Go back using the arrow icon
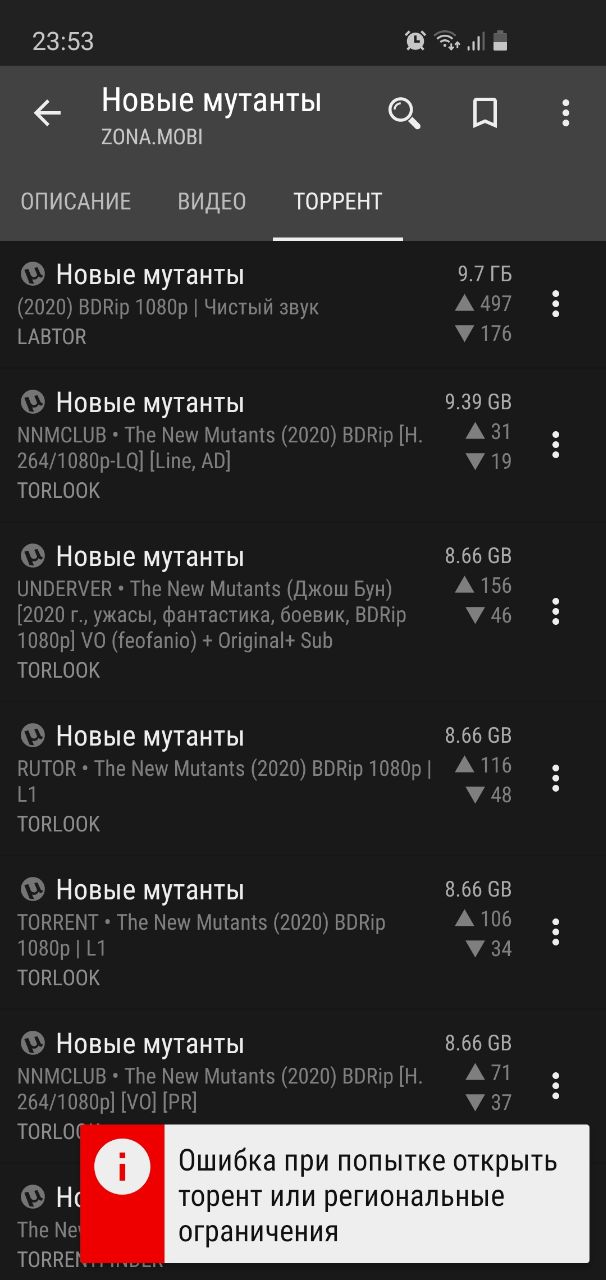The height and width of the screenshot is (1280, 606). pyautogui.click(x=47, y=113)
